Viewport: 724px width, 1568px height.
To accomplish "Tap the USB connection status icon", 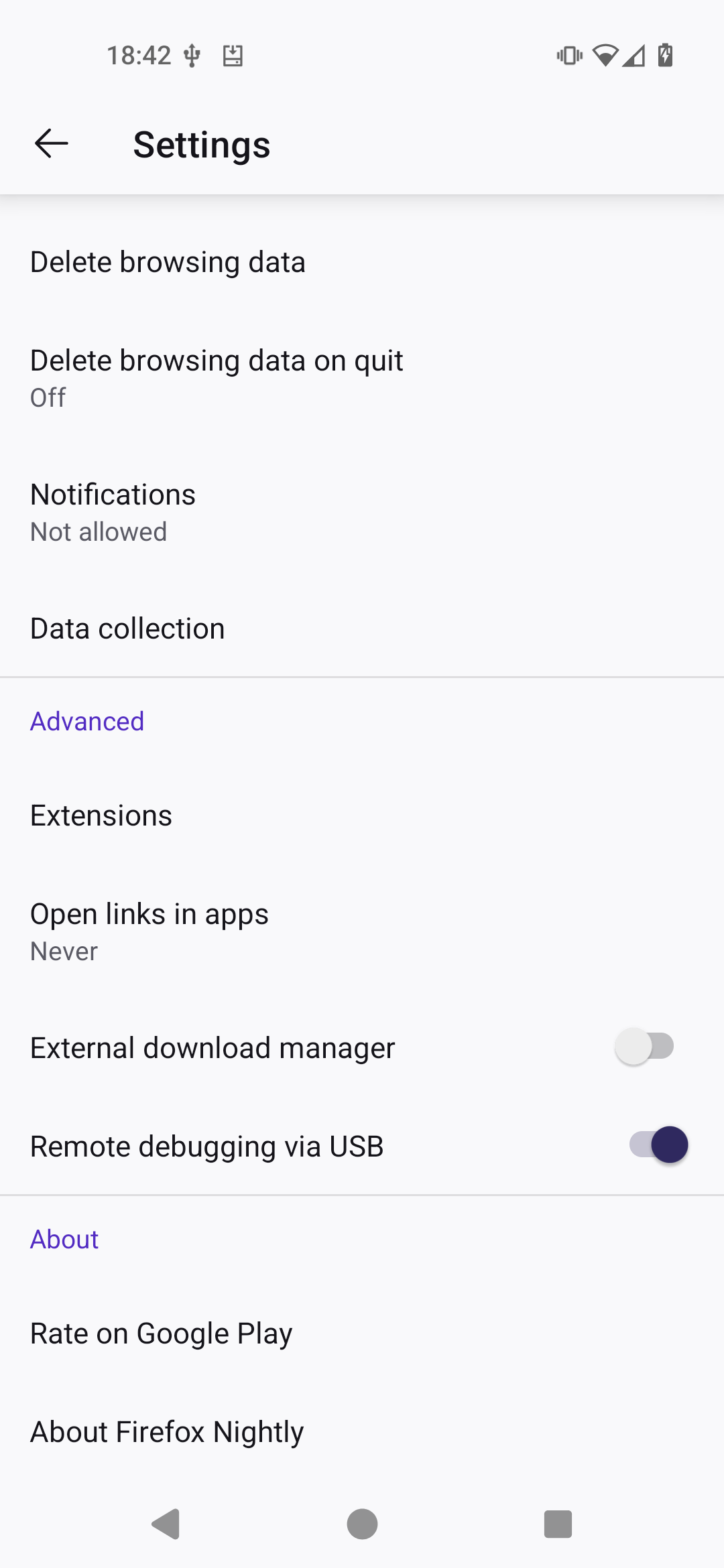I will [192, 55].
